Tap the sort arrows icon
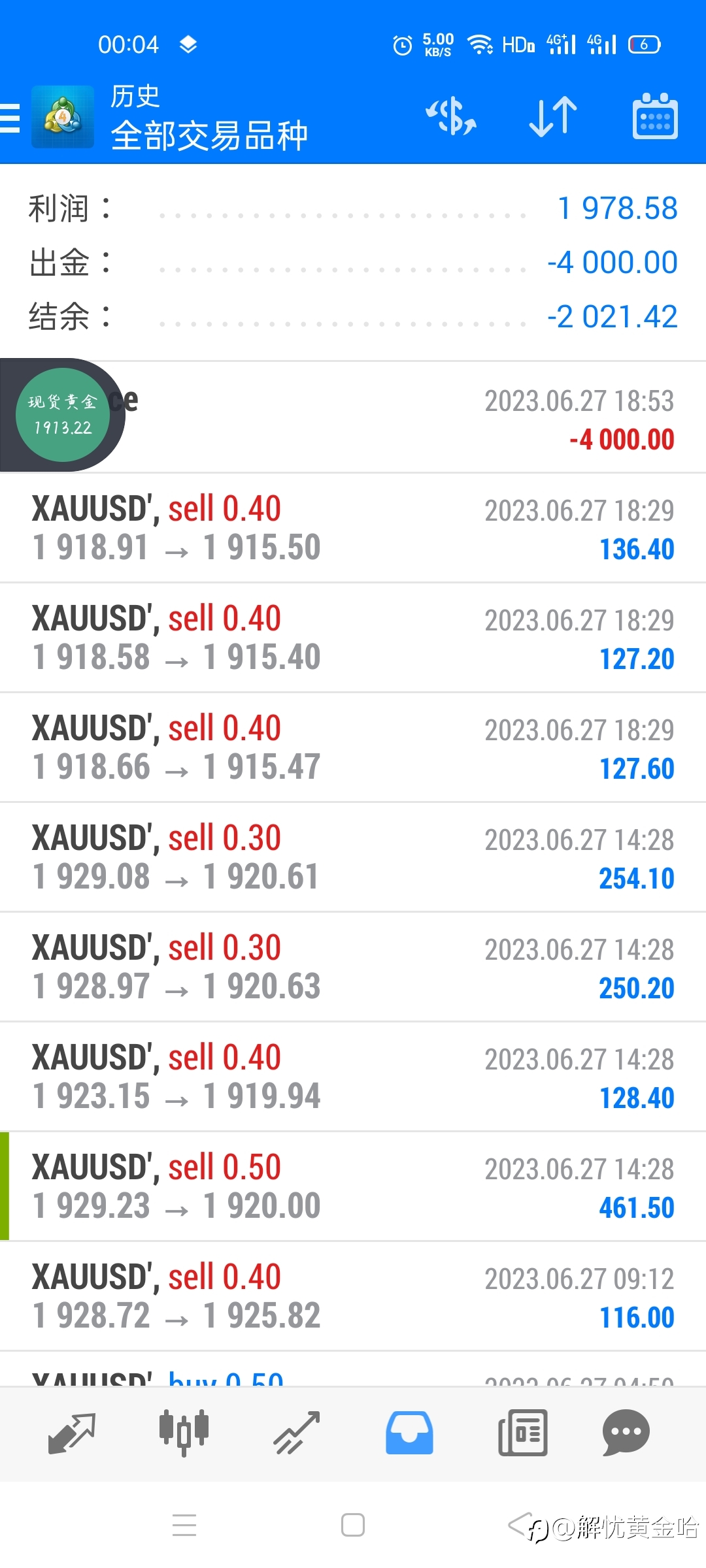Viewport: 706px width, 1568px height. pos(553,117)
